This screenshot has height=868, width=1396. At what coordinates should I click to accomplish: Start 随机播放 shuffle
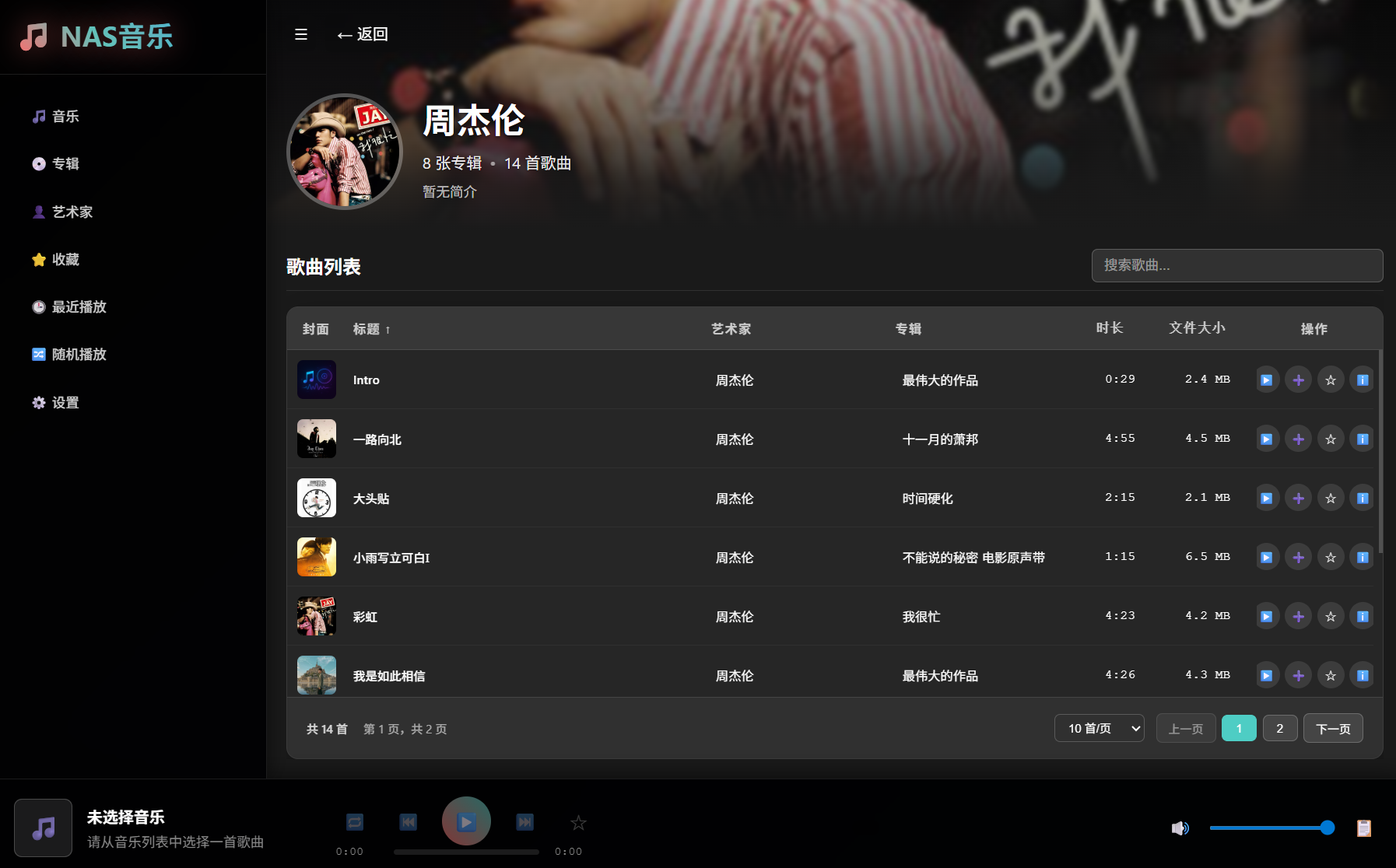coord(79,355)
